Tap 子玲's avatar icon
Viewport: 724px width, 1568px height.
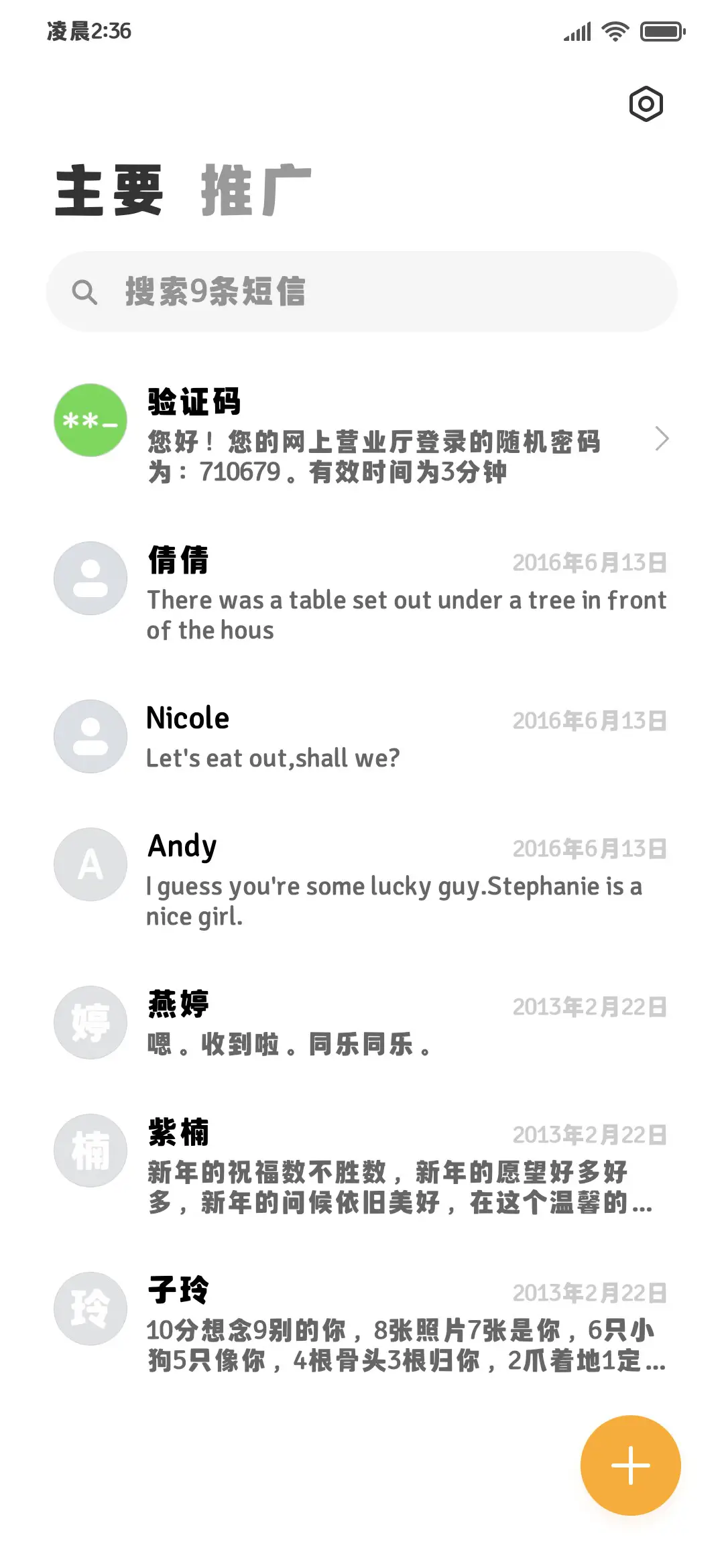pyautogui.click(x=90, y=1308)
